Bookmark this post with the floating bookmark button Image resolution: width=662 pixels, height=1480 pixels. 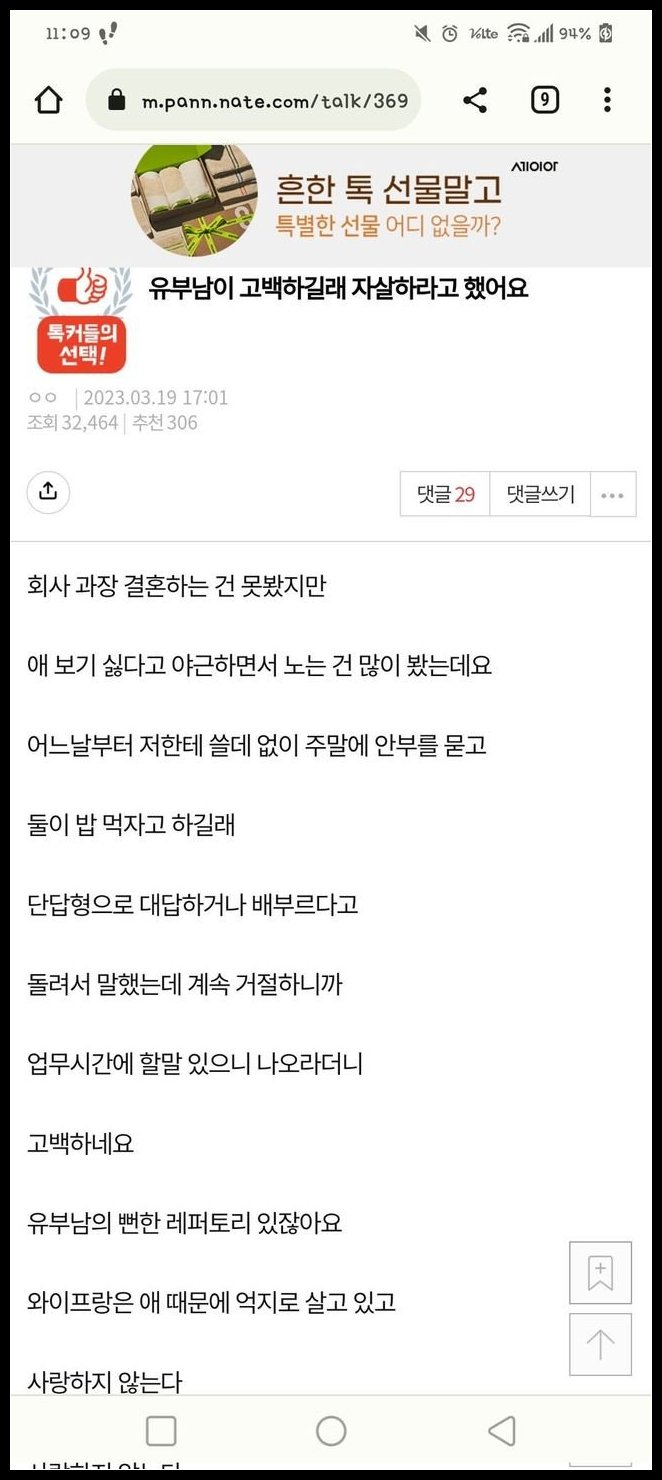pyautogui.click(x=600, y=1273)
